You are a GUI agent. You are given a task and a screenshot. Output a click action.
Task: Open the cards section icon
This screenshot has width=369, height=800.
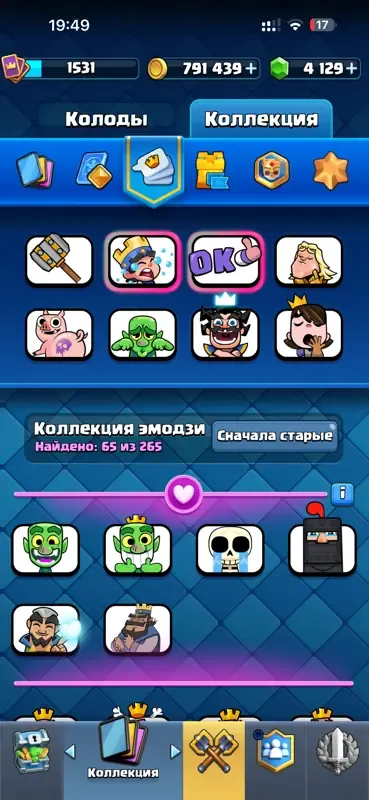click(x=34, y=170)
